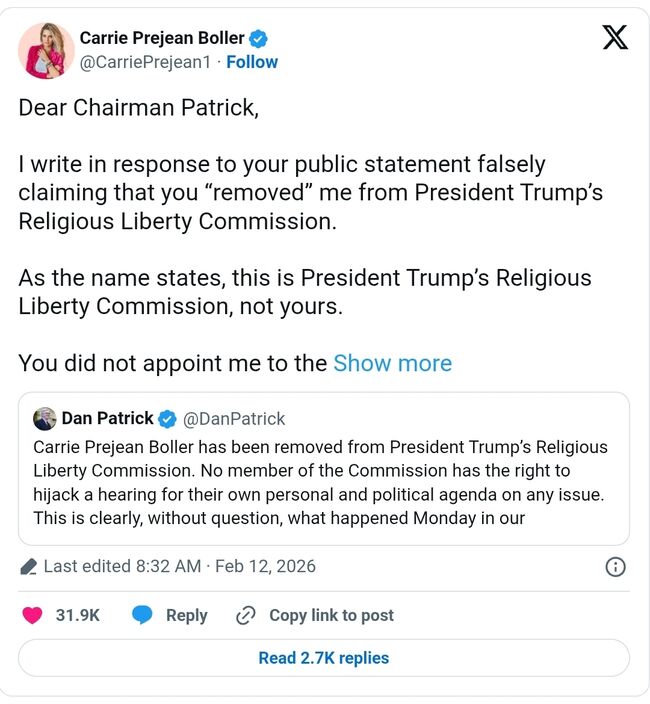Expand the post with Show more
The image size is (650, 704).
(x=392, y=363)
